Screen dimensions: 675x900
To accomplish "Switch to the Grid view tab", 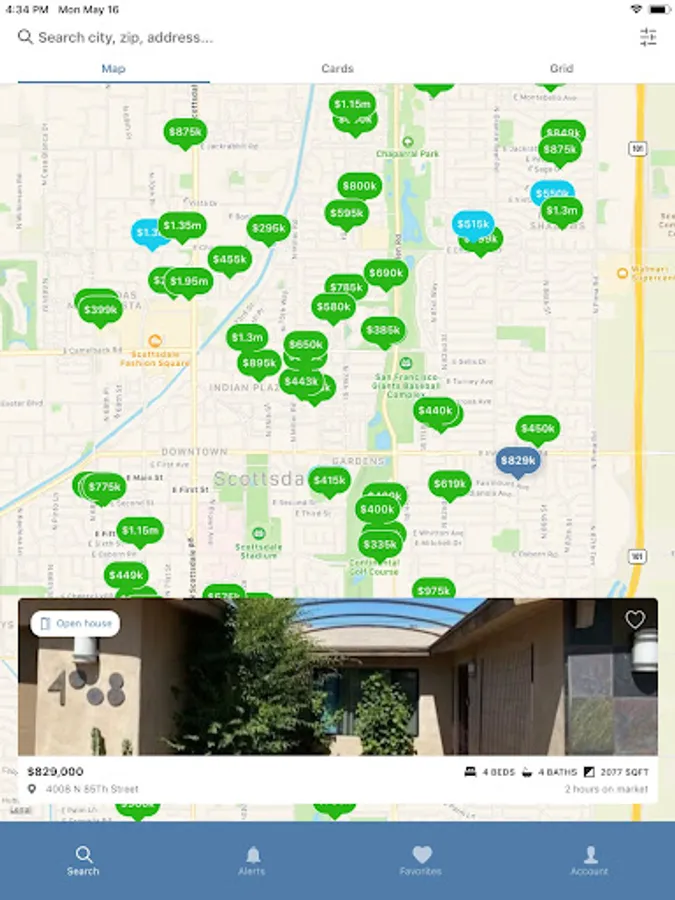I will point(561,68).
